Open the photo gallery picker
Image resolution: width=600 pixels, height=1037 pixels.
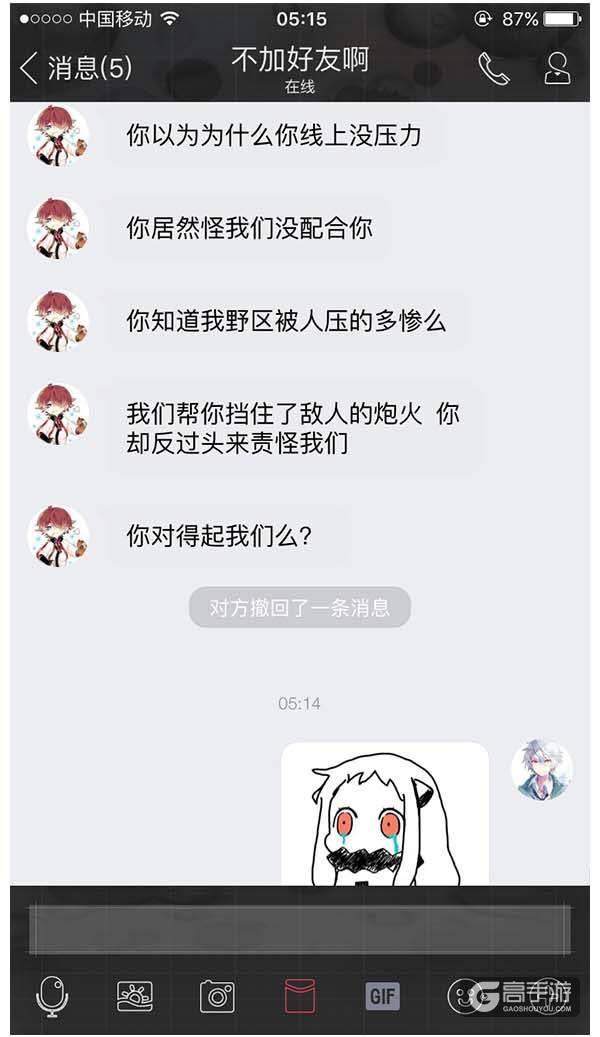[135, 996]
